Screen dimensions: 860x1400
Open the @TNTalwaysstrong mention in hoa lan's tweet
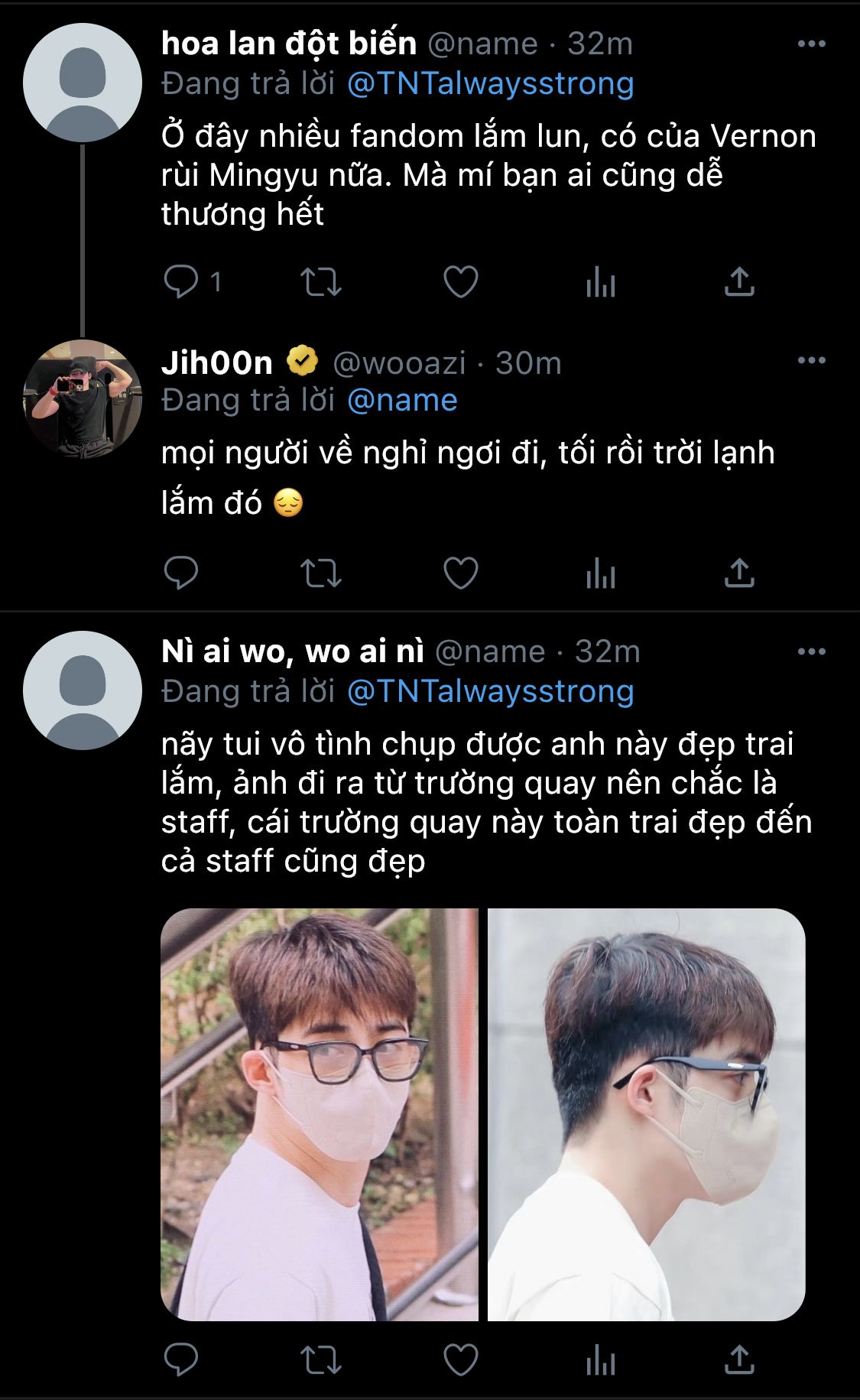490,83
